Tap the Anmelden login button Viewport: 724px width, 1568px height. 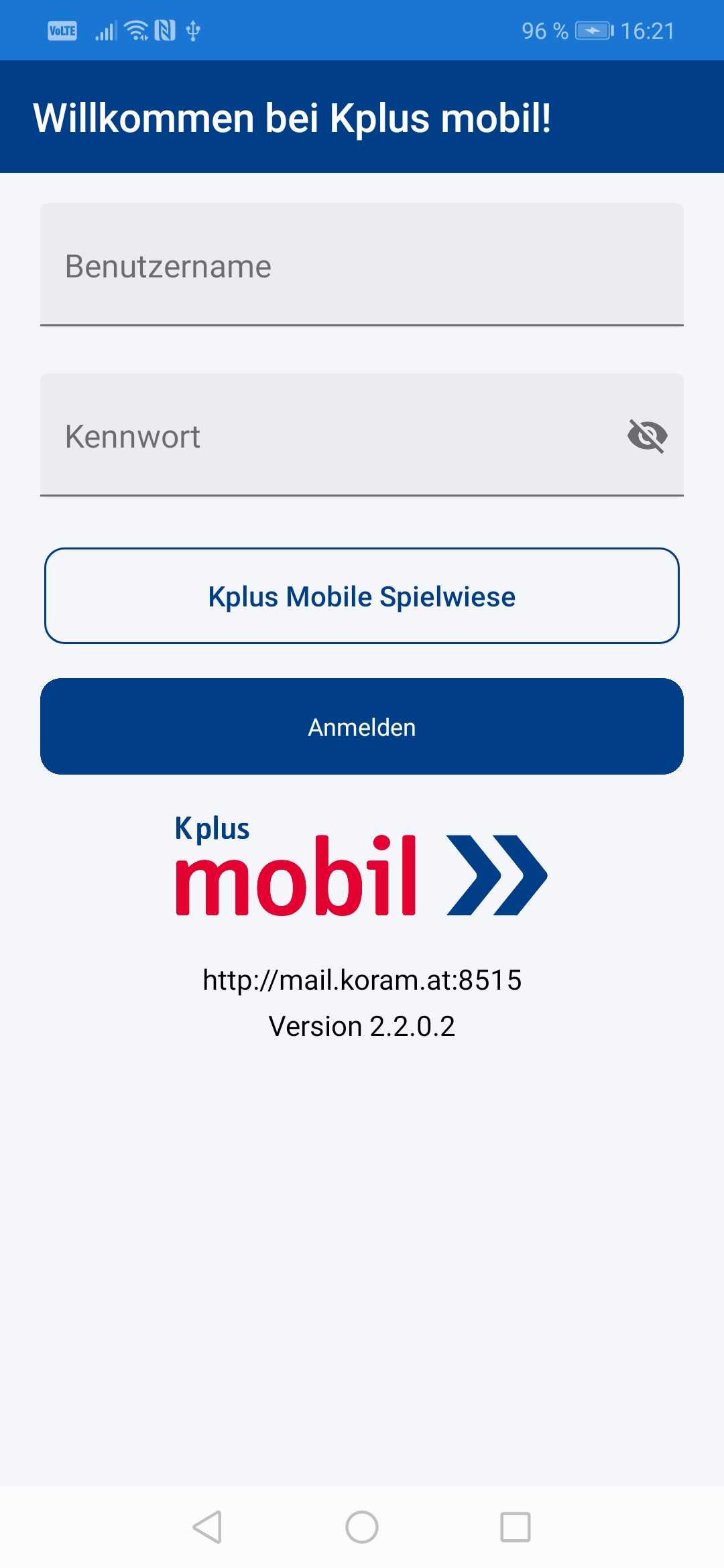click(x=362, y=727)
